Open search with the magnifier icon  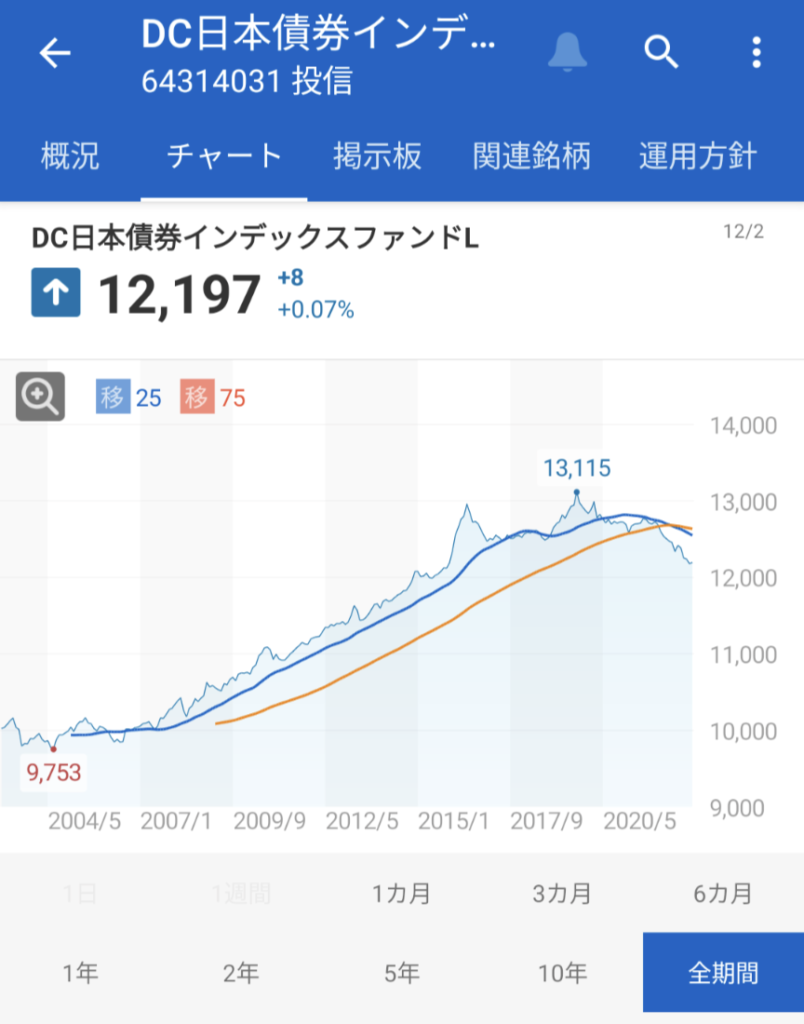click(661, 52)
